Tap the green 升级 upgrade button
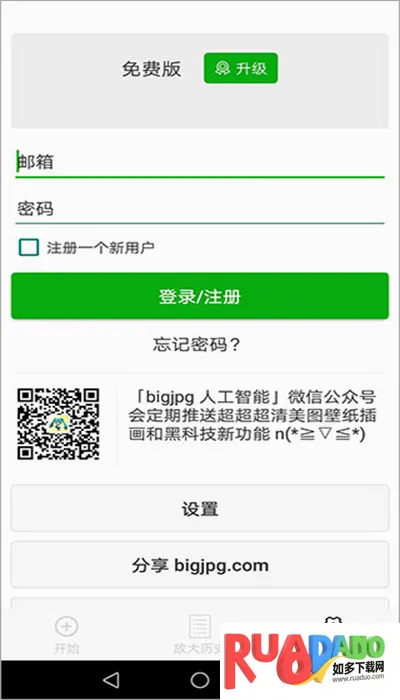 (241, 68)
